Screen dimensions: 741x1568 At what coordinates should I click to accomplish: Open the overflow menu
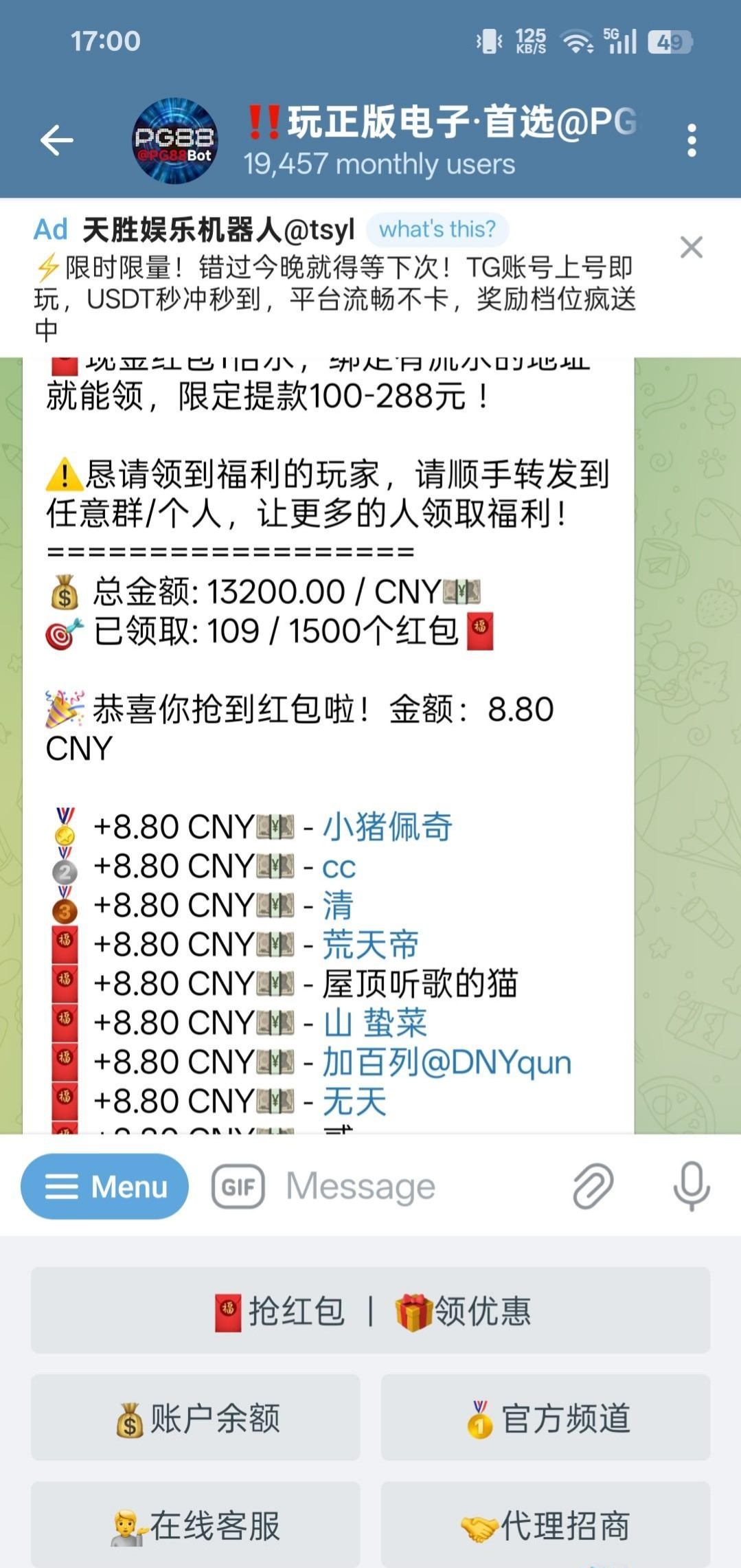point(692,141)
